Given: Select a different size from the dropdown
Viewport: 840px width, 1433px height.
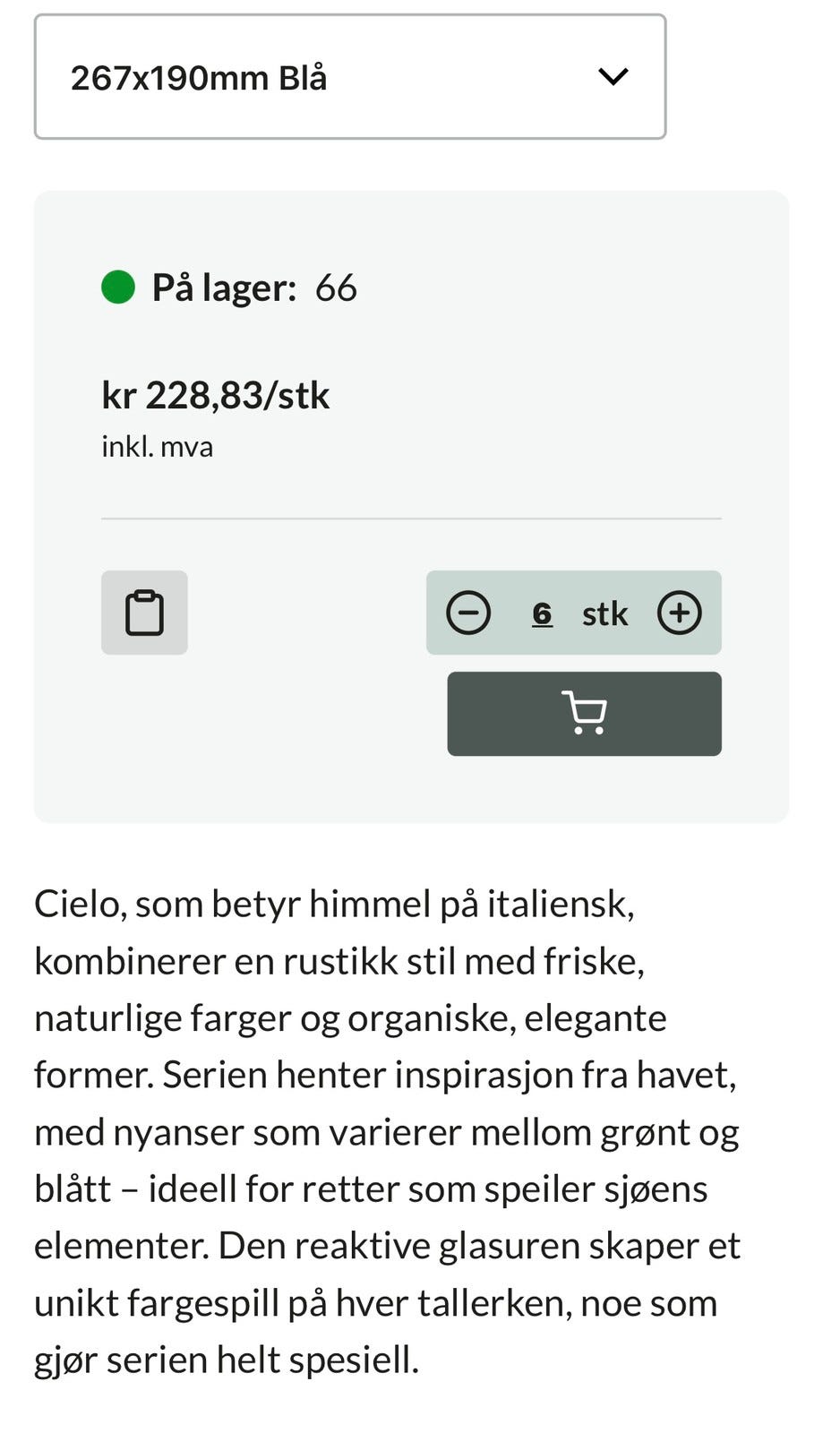Looking at the screenshot, I should [349, 76].
